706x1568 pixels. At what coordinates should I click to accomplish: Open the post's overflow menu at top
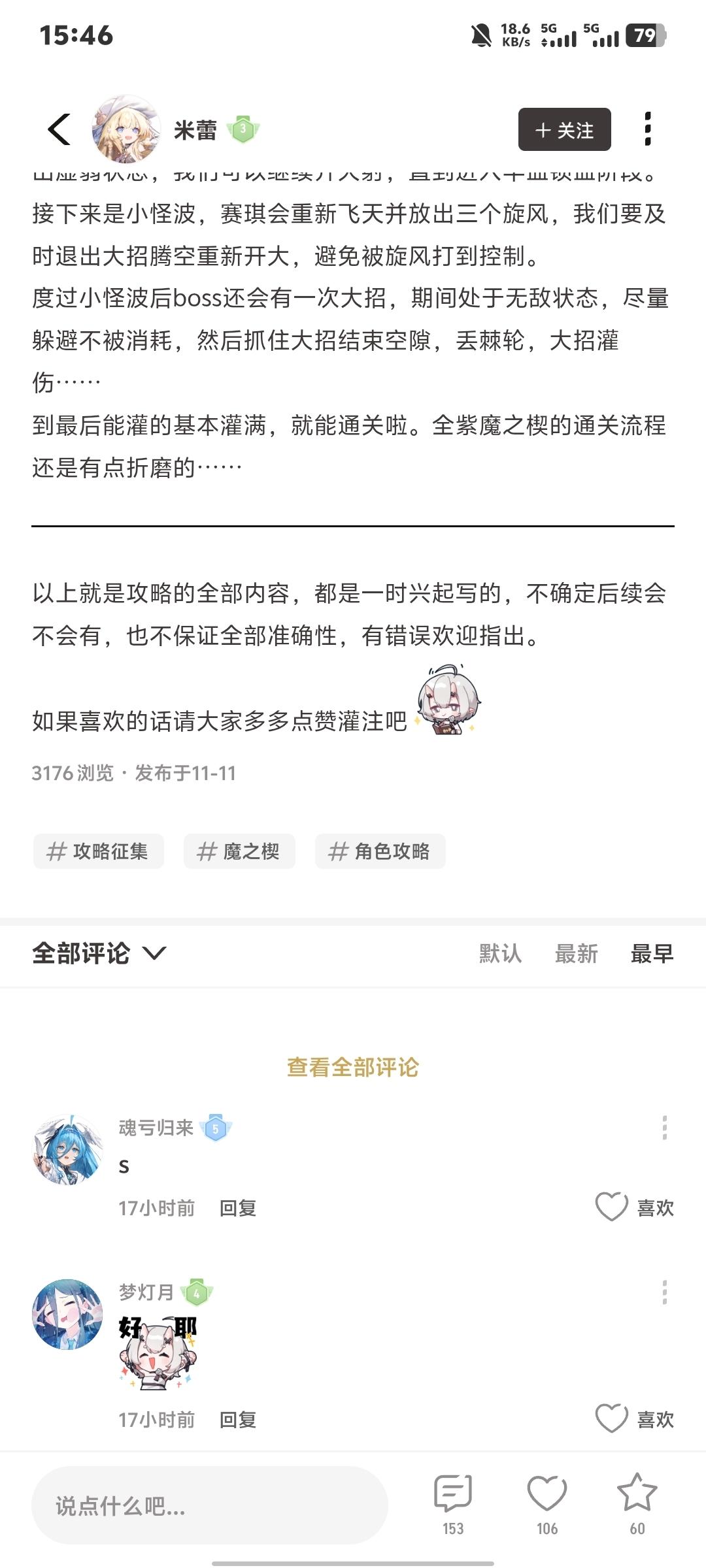[x=647, y=129]
